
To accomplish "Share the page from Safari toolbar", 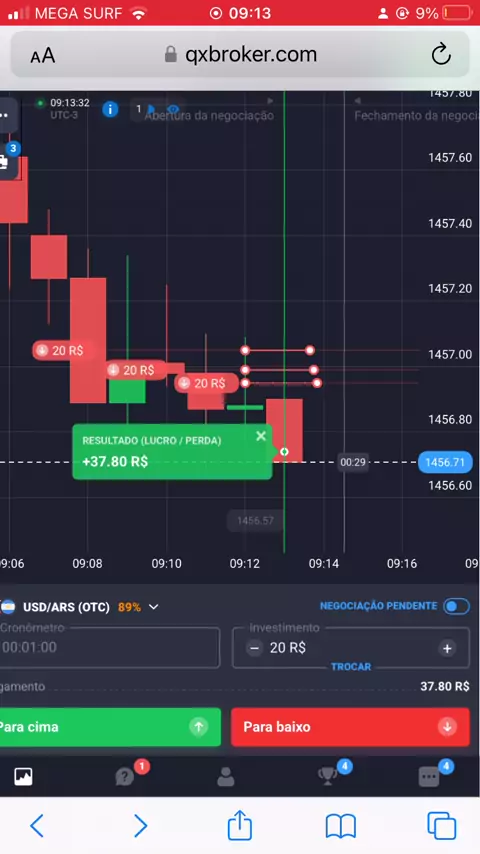I will coord(240,825).
